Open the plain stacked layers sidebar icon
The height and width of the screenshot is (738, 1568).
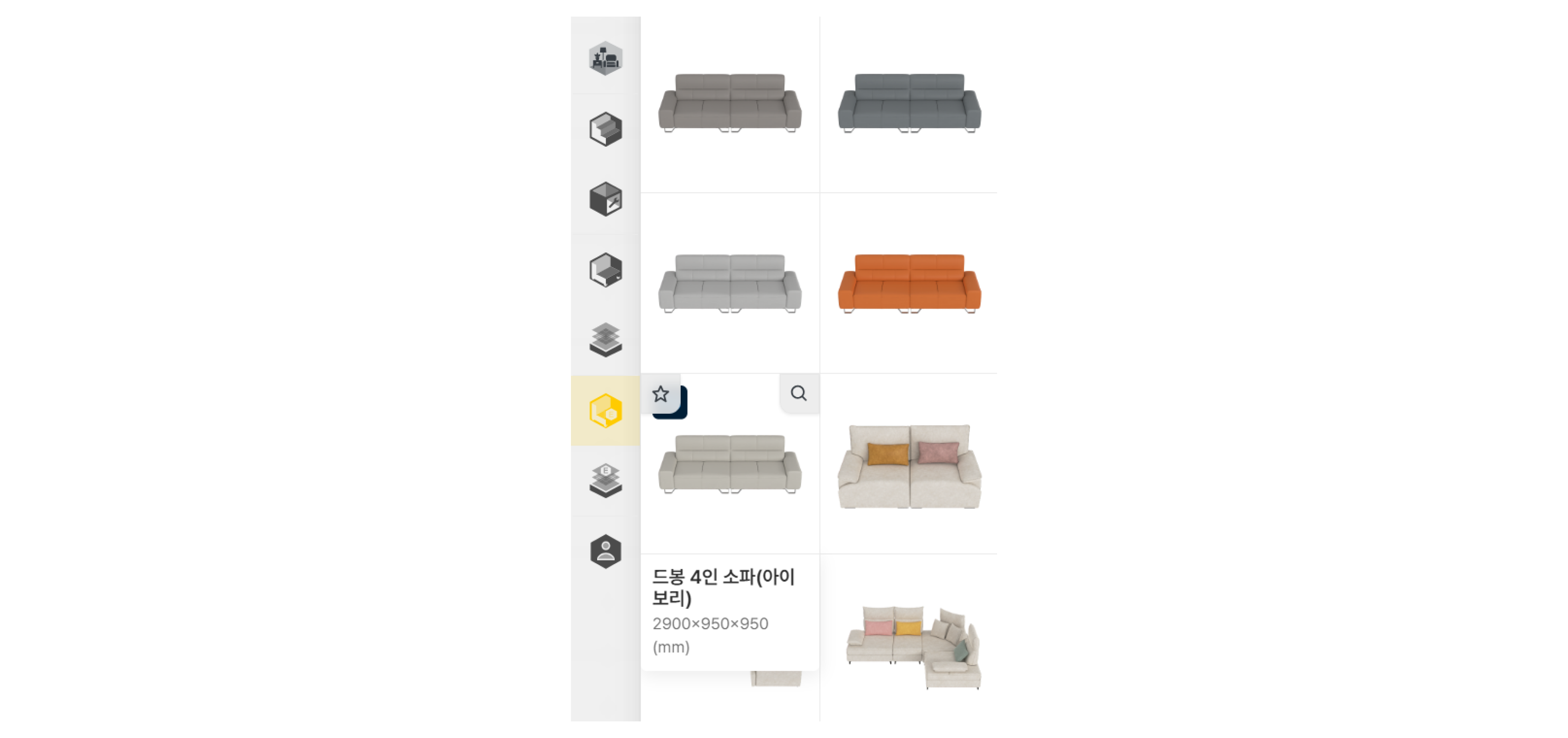[x=605, y=340]
